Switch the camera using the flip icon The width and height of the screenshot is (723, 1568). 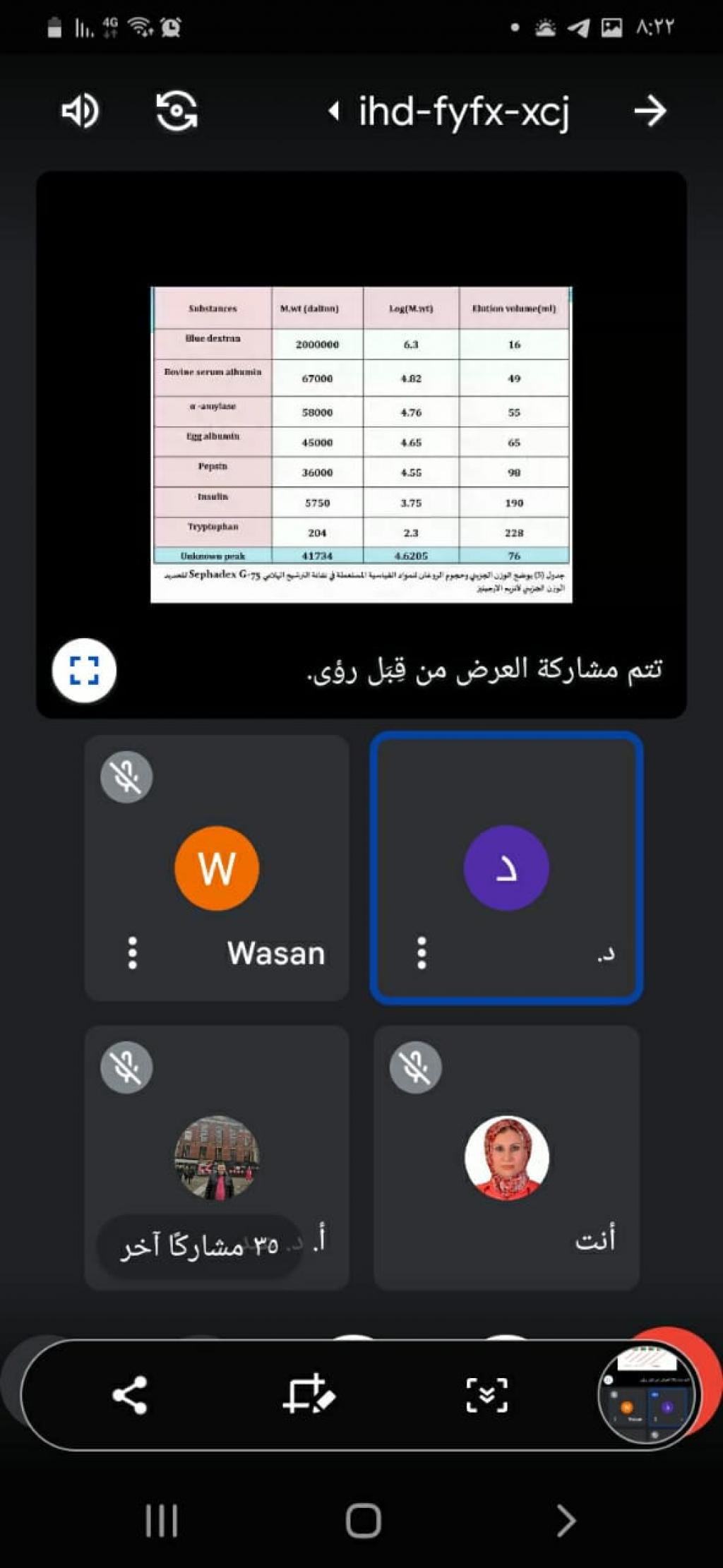(177, 111)
